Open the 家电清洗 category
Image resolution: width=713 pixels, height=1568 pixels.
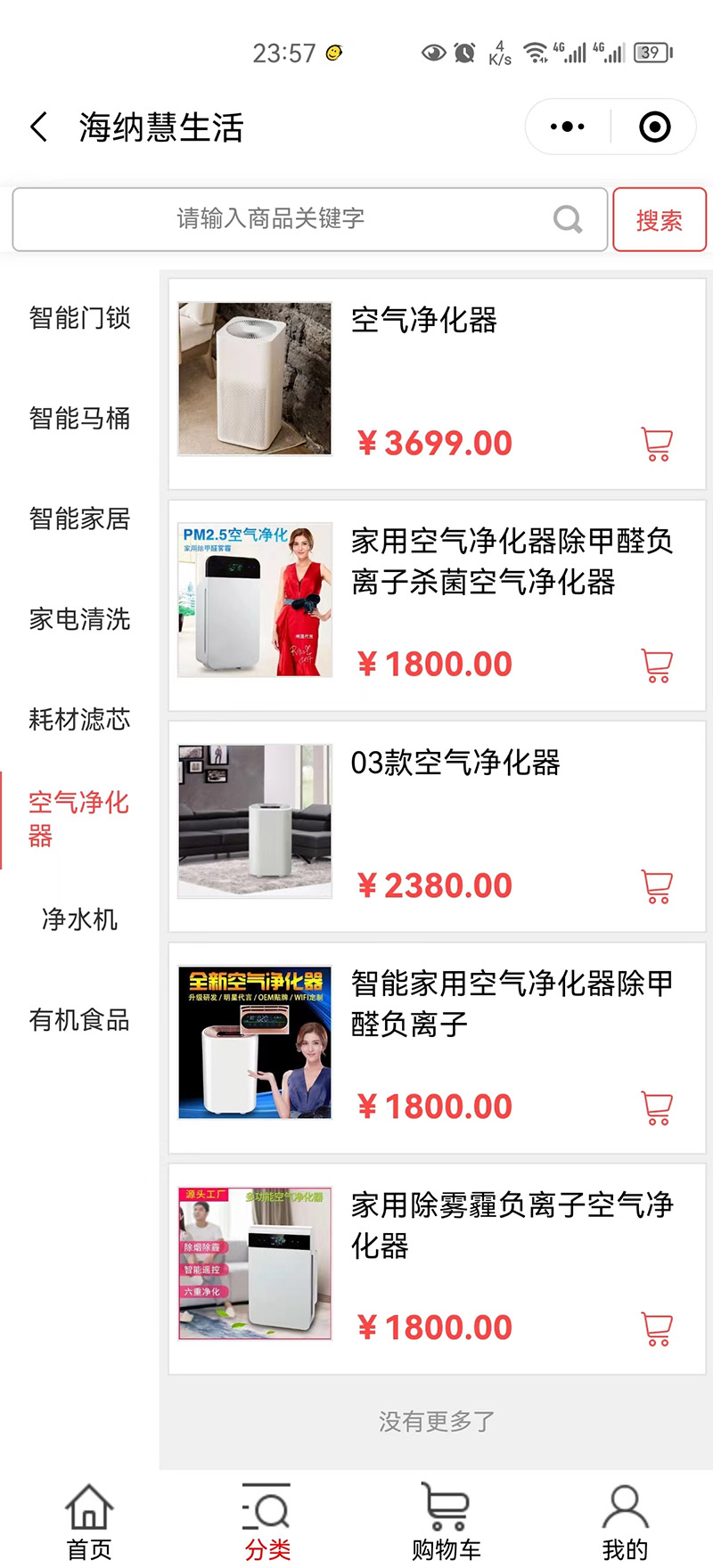[x=79, y=619]
